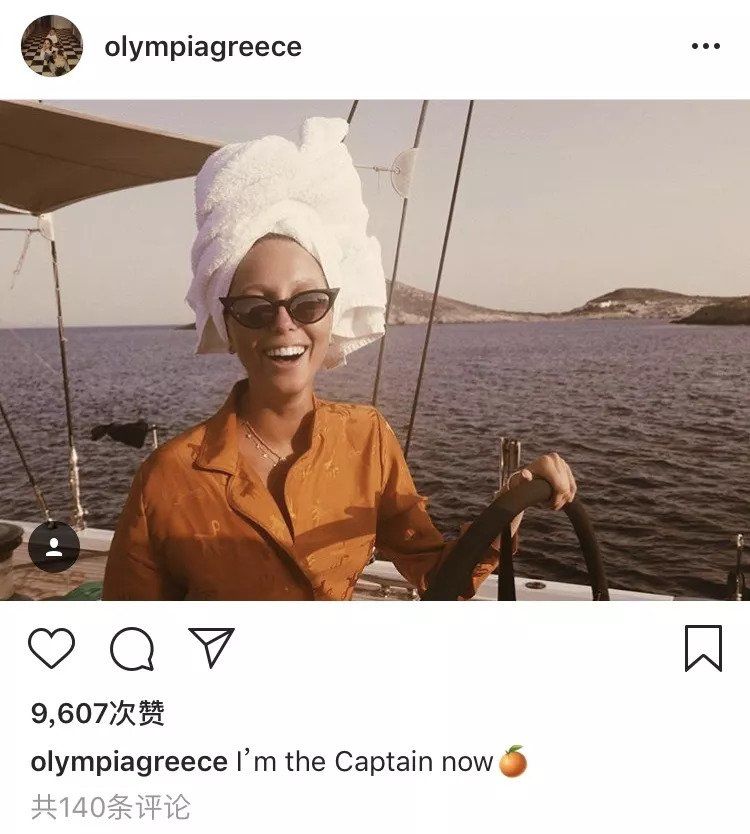
Task: Open the comment bubble icon
Action: tap(132, 650)
